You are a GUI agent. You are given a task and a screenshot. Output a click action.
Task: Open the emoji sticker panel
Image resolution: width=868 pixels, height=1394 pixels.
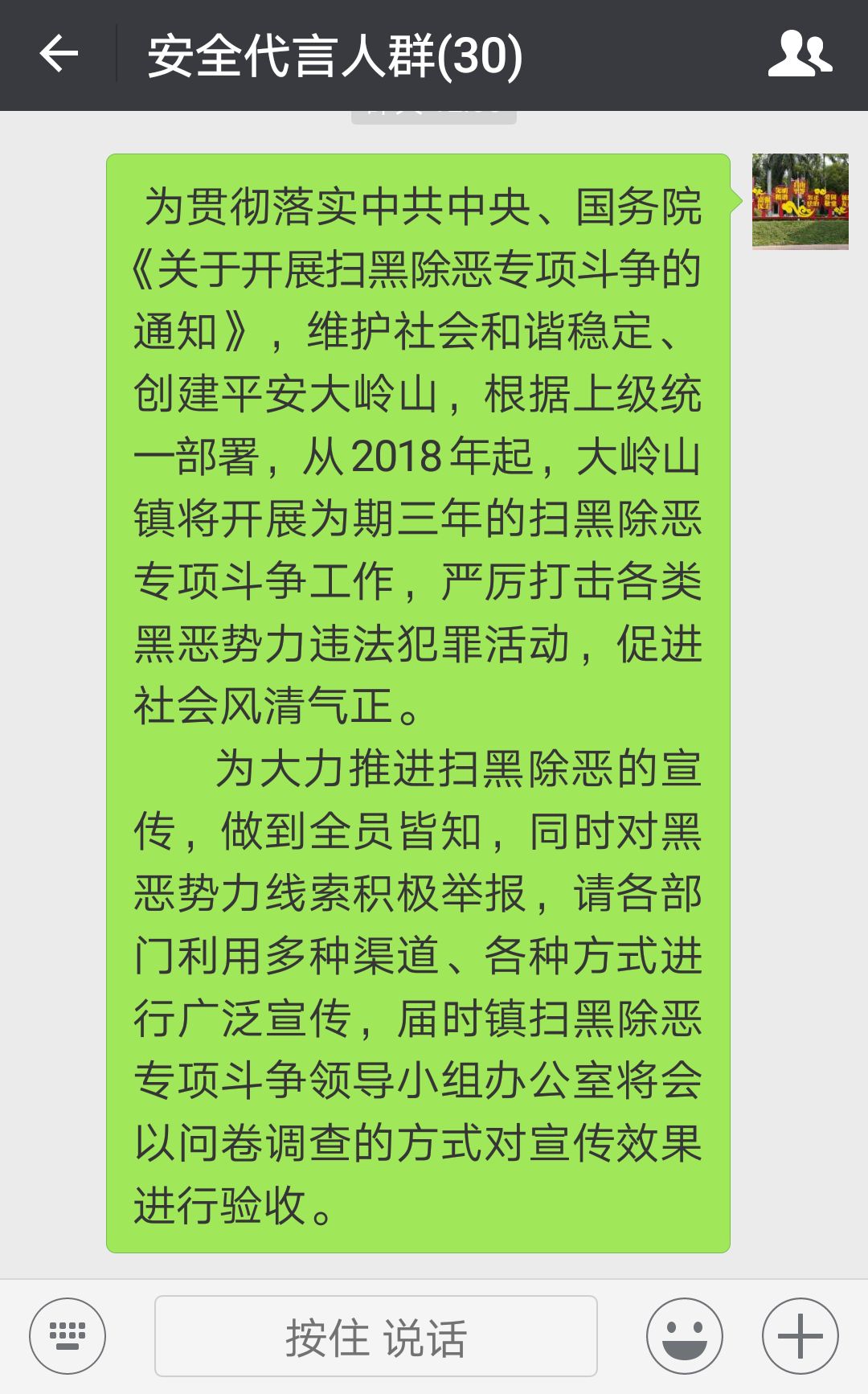(x=684, y=1336)
